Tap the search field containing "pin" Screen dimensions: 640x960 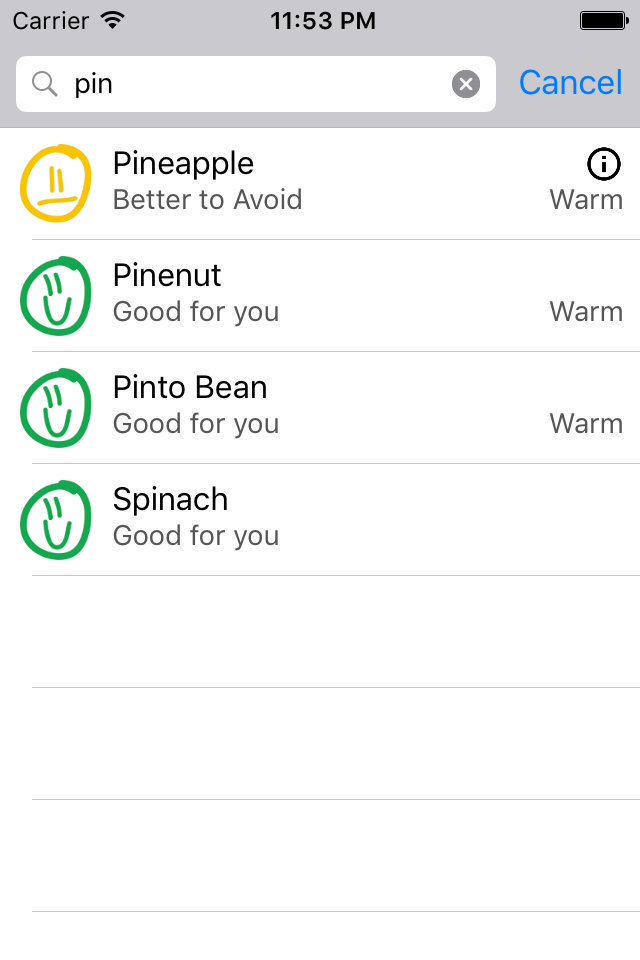pyautogui.click(x=250, y=84)
